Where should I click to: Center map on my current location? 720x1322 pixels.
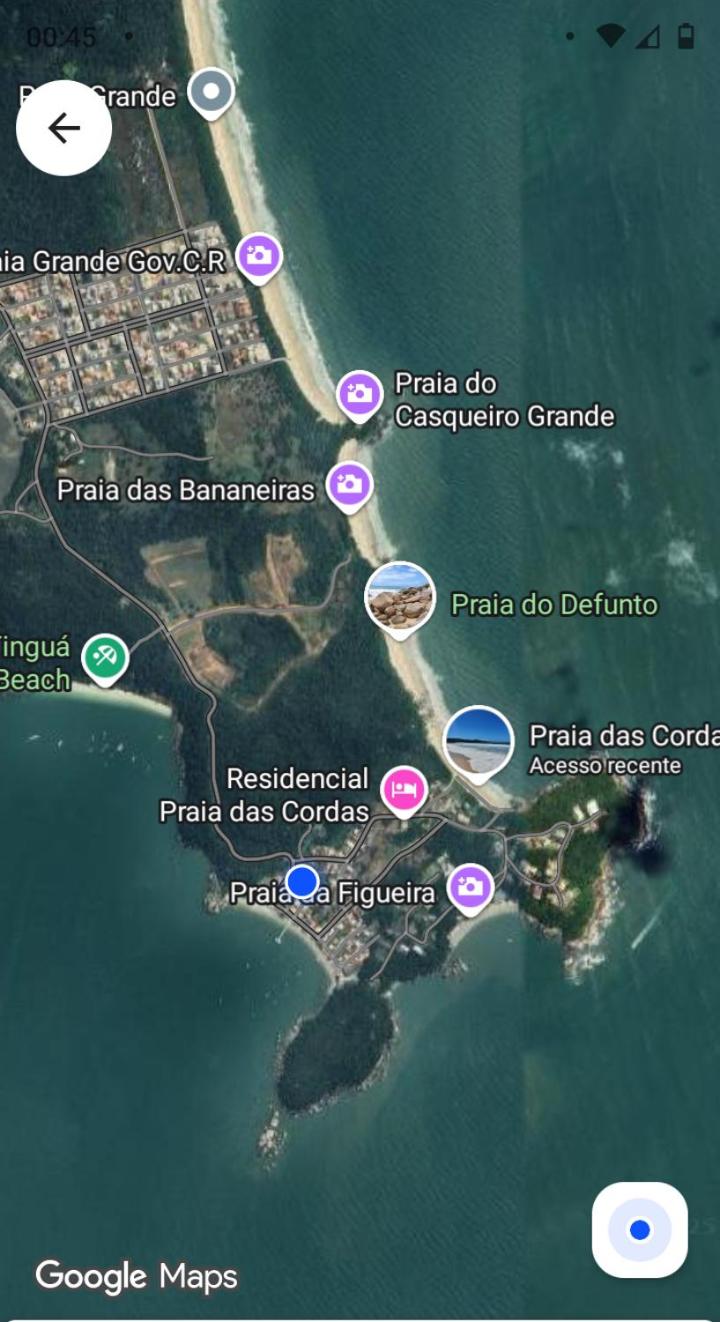pos(639,1229)
